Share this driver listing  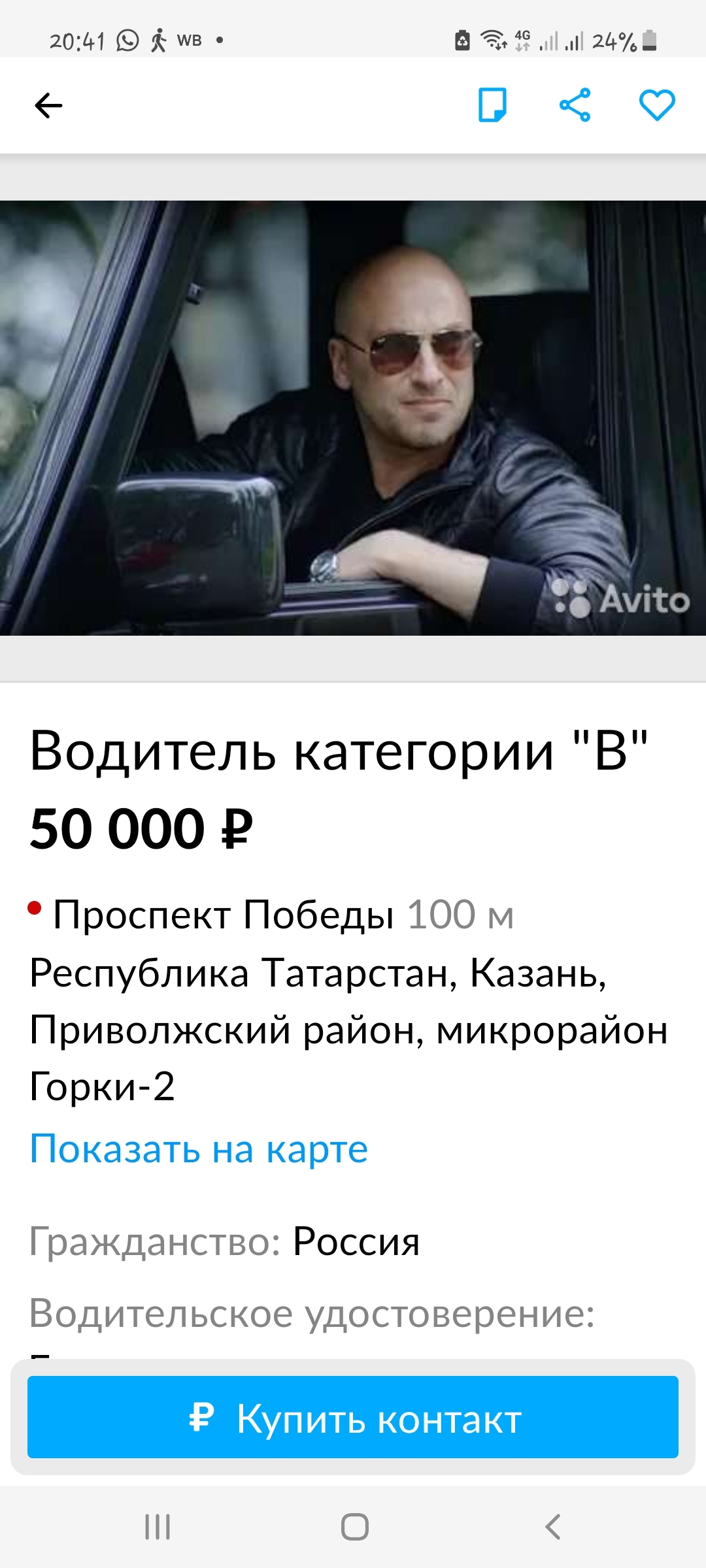[x=575, y=105]
